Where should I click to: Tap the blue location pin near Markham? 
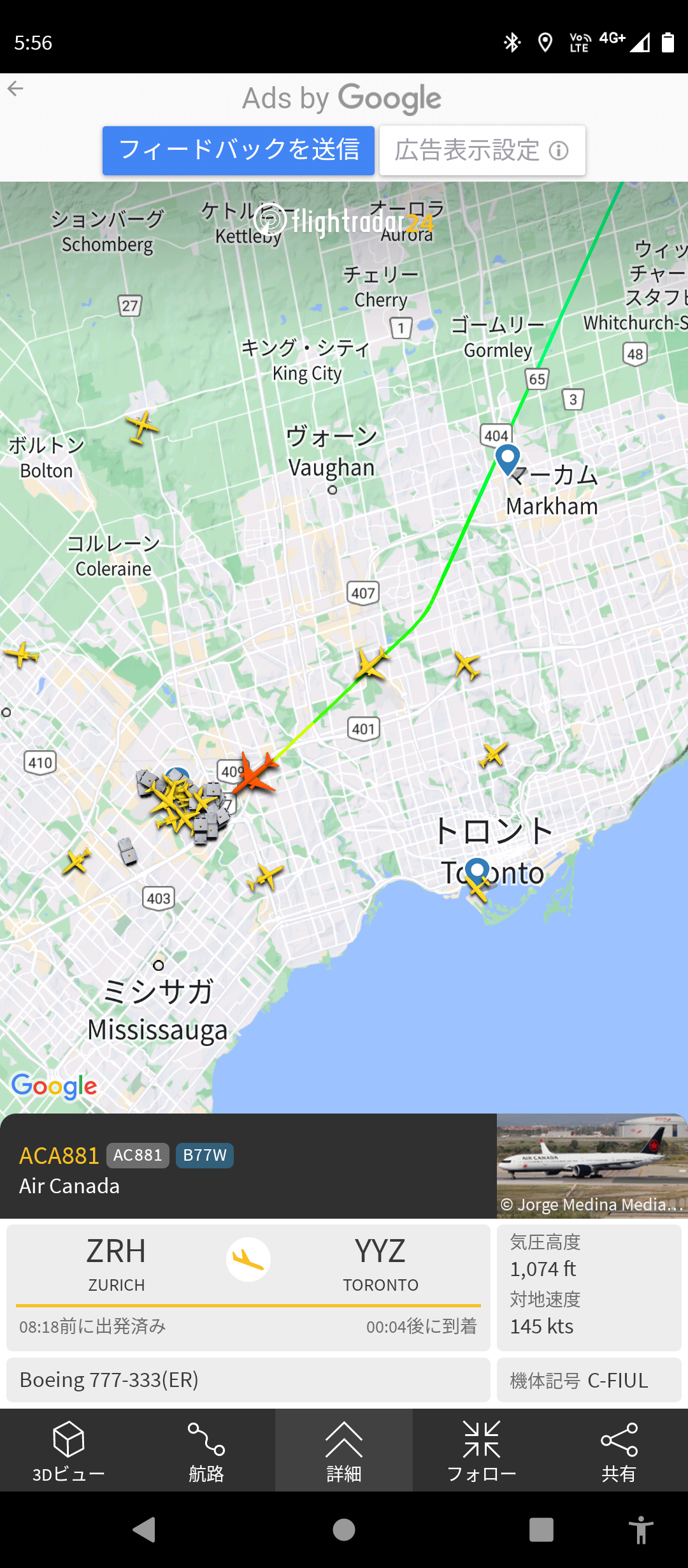508,458
